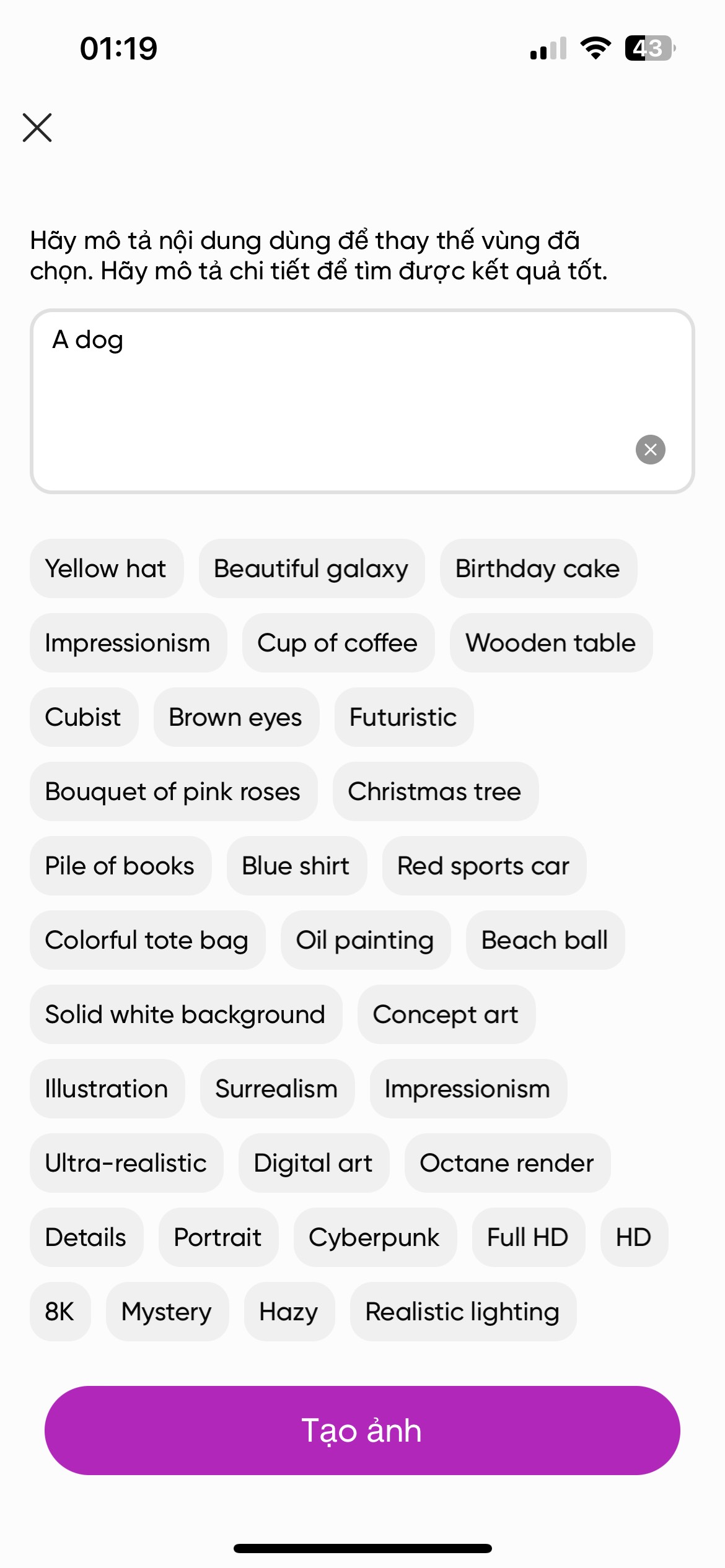Select the Beautiful galaxy chip

(312, 568)
